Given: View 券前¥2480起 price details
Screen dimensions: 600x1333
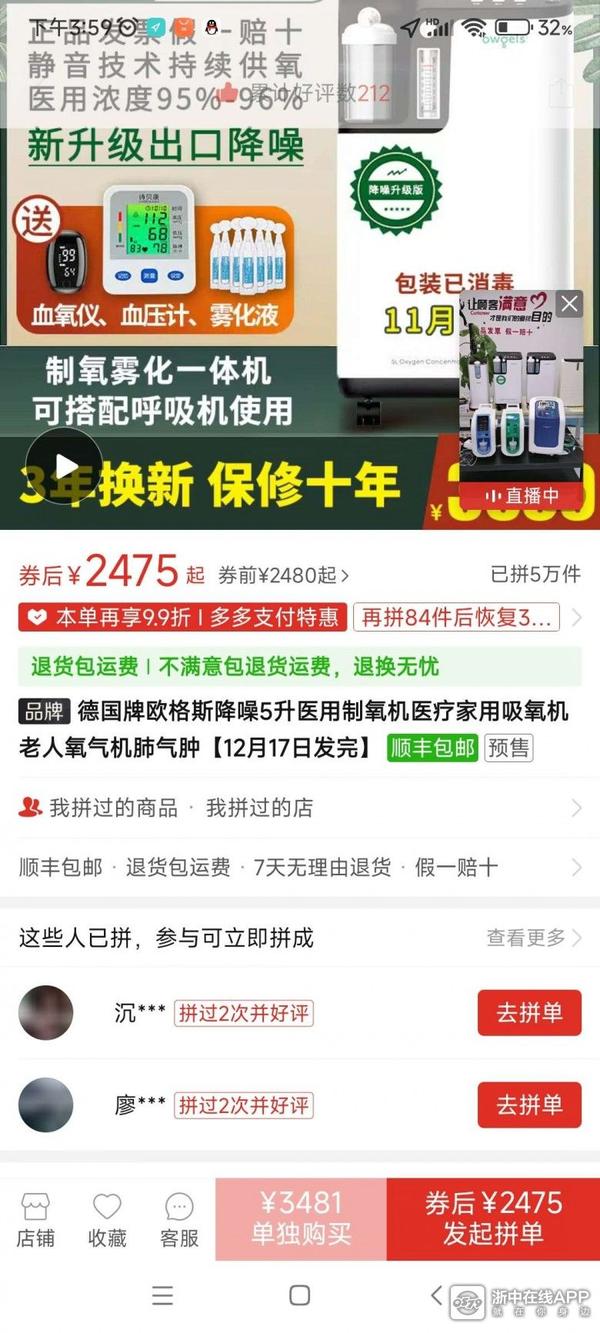Looking at the screenshot, I should [284, 575].
